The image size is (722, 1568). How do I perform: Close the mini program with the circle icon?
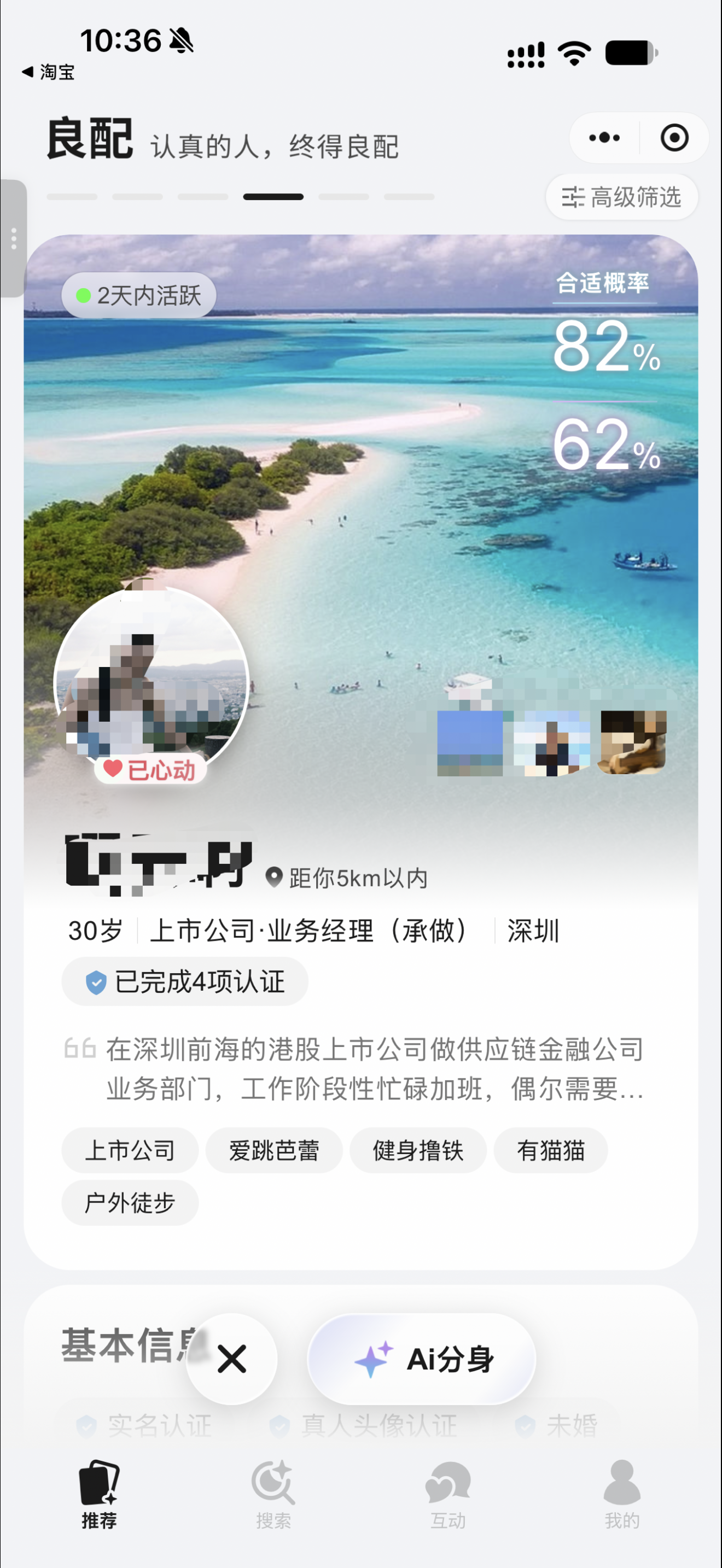pos(674,138)
